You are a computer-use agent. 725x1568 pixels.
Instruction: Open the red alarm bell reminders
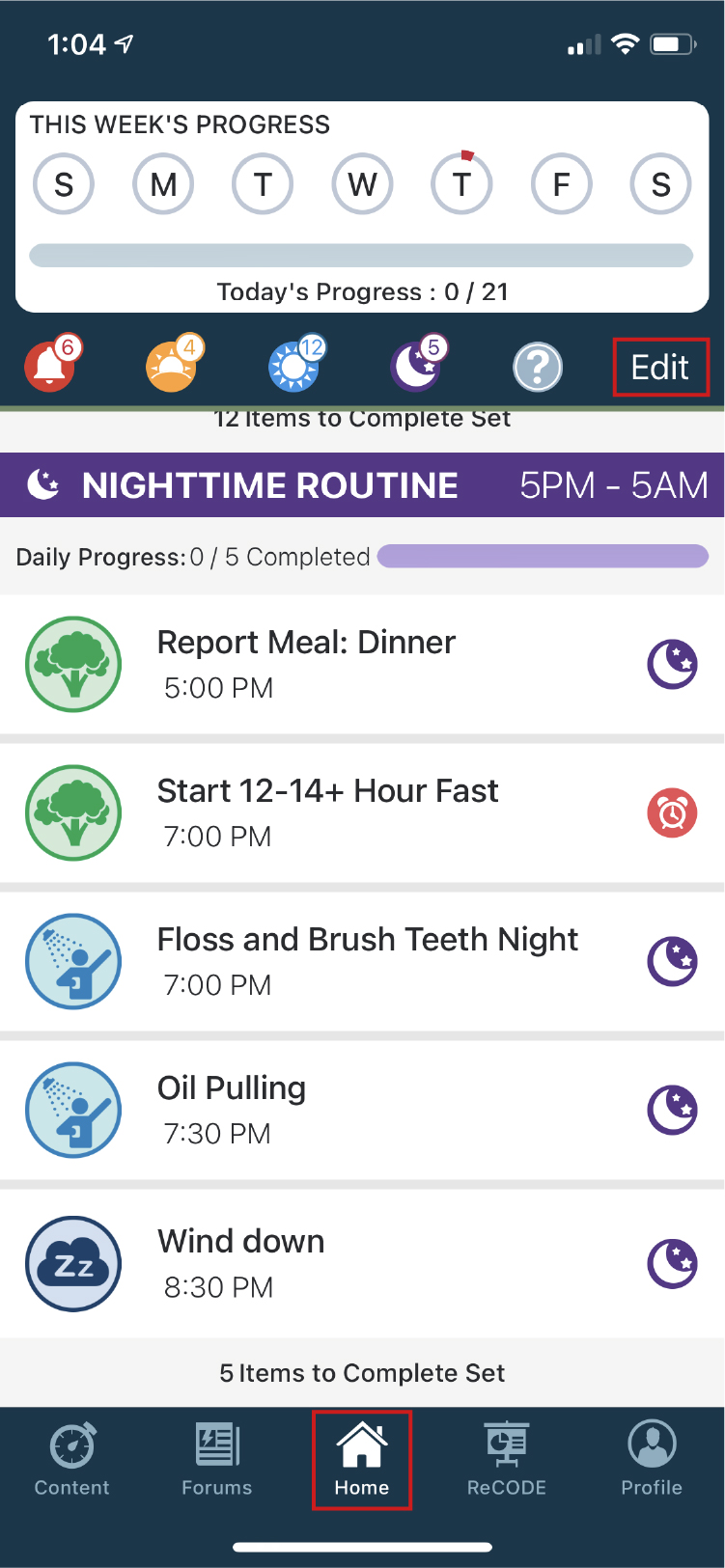point(50,367)
